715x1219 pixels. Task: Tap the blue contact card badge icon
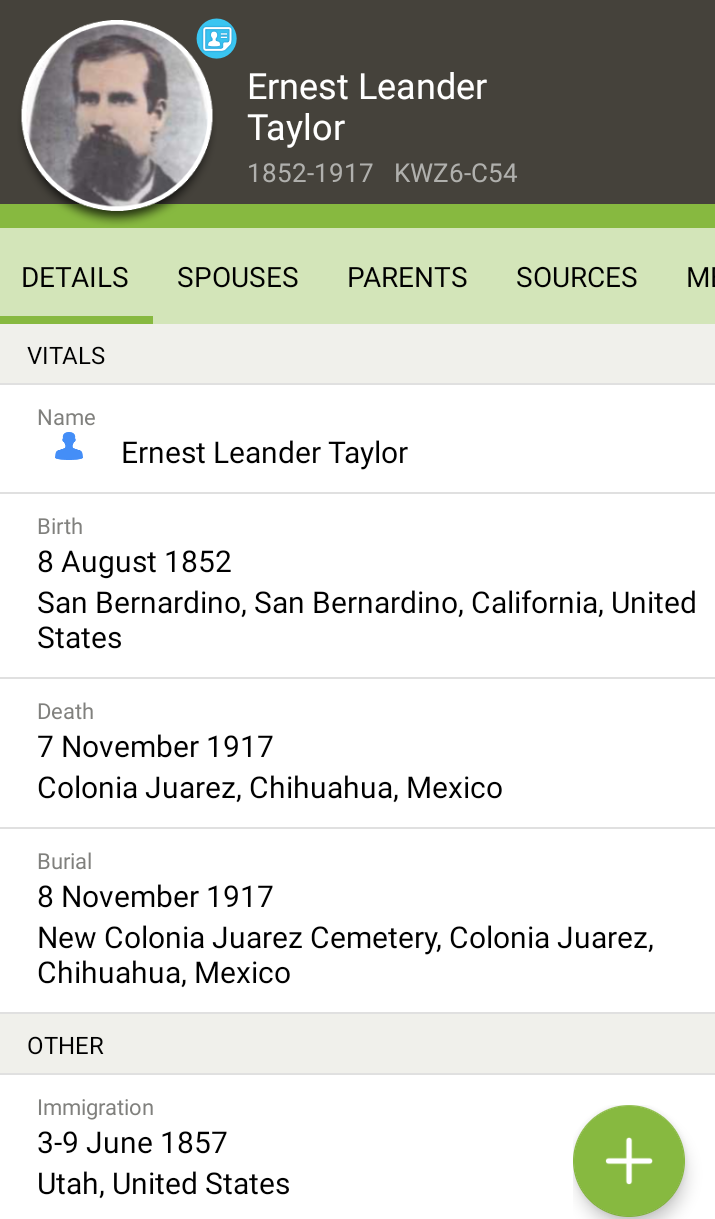coord(217,39)
